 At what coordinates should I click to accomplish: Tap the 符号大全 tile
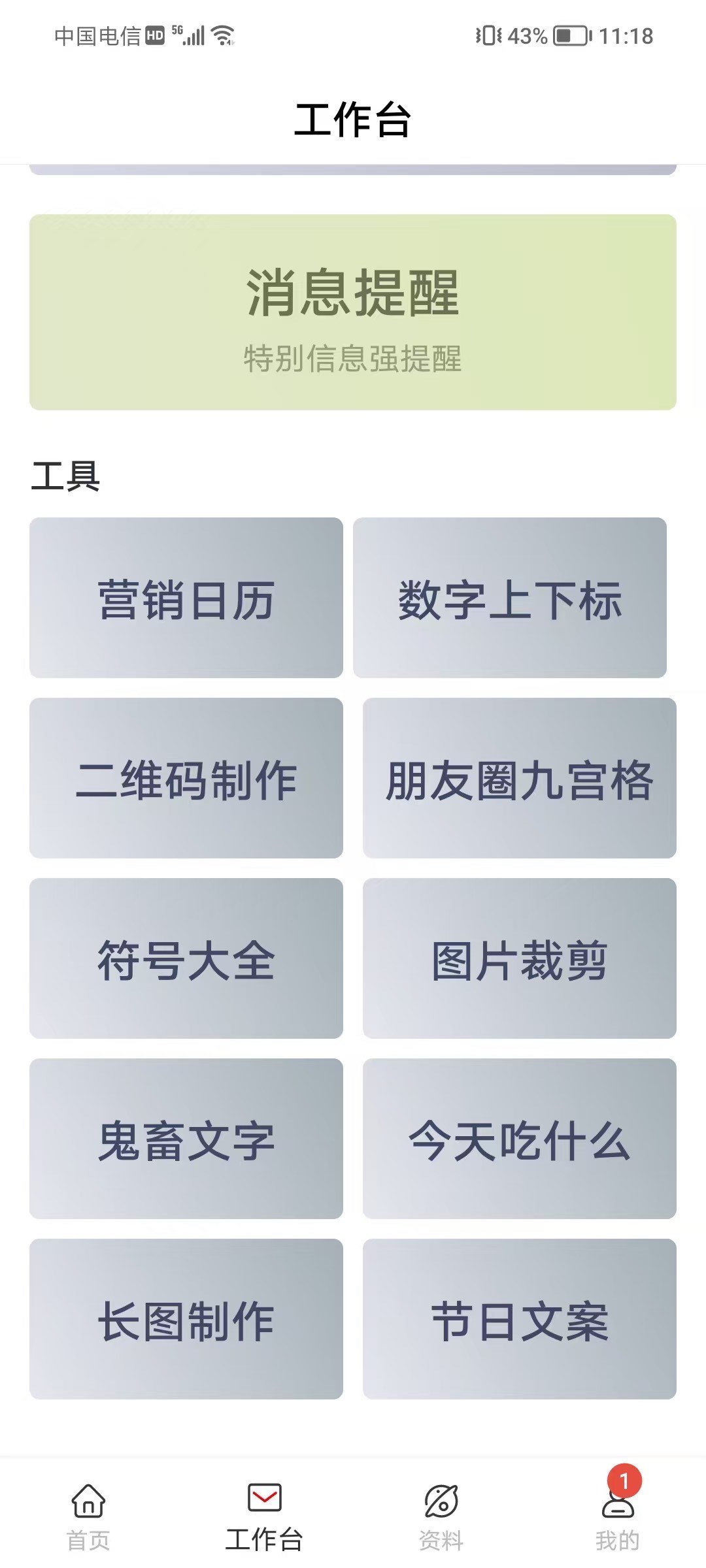coord(186,958)
